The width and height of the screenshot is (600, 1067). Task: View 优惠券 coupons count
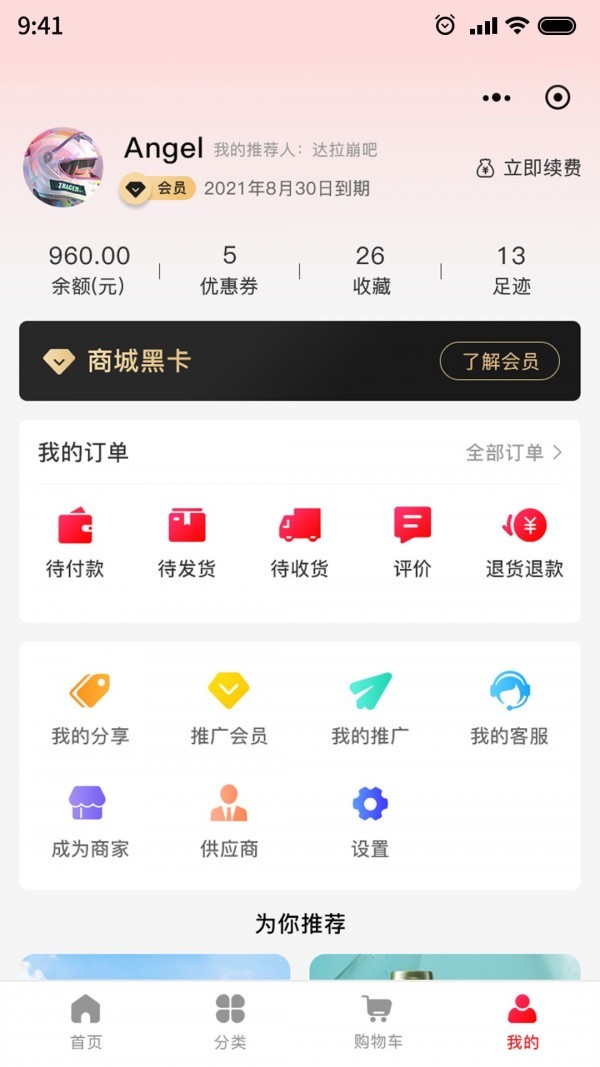(229, 270)
